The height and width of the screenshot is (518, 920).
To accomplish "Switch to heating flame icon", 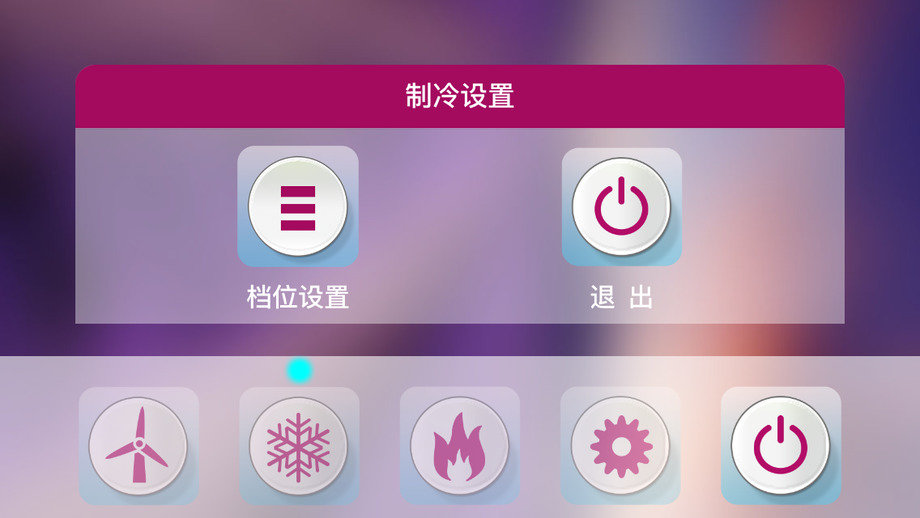I will point(459,446).
